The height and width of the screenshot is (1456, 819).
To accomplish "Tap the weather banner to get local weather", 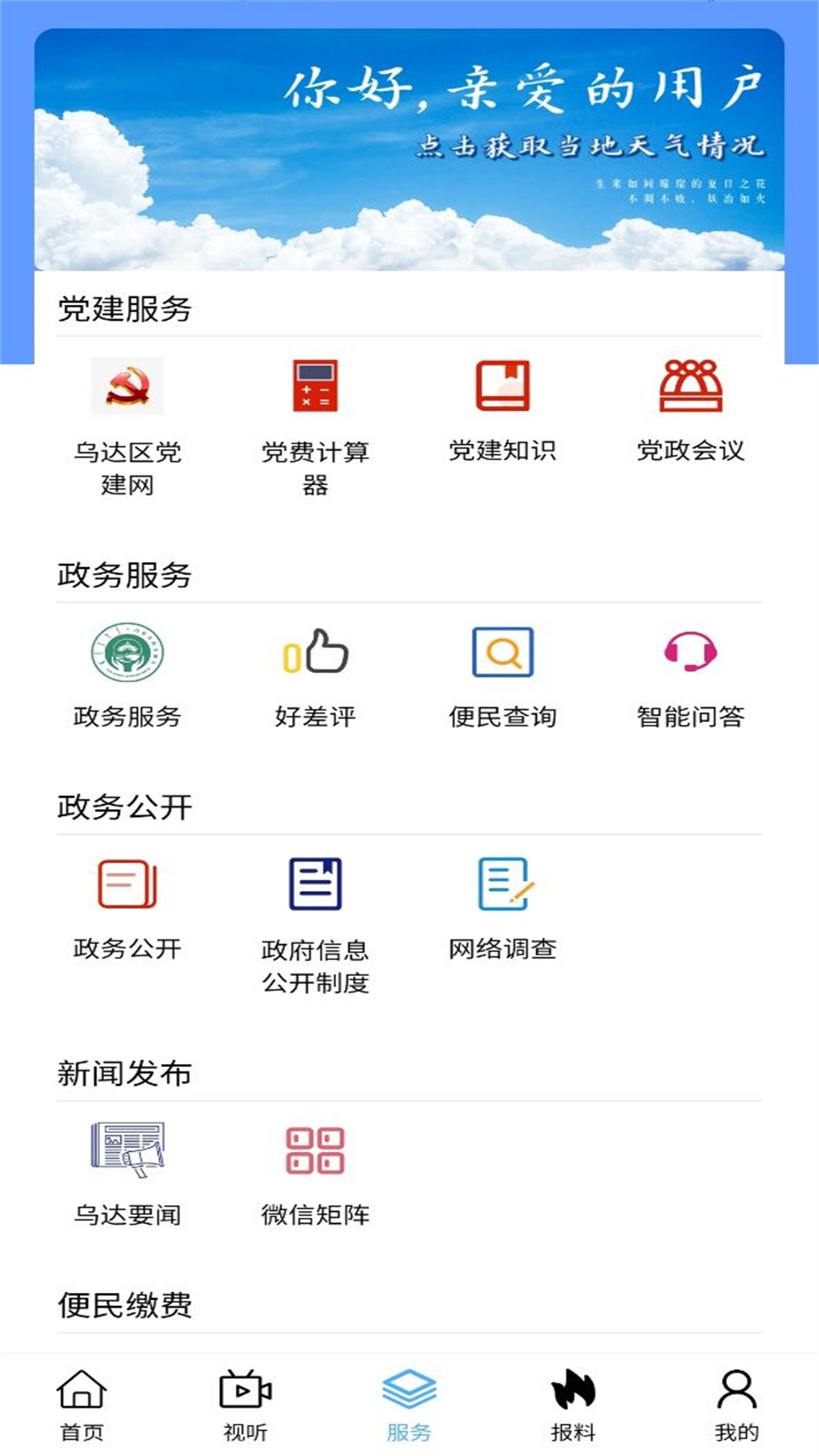I will point(409,149).
